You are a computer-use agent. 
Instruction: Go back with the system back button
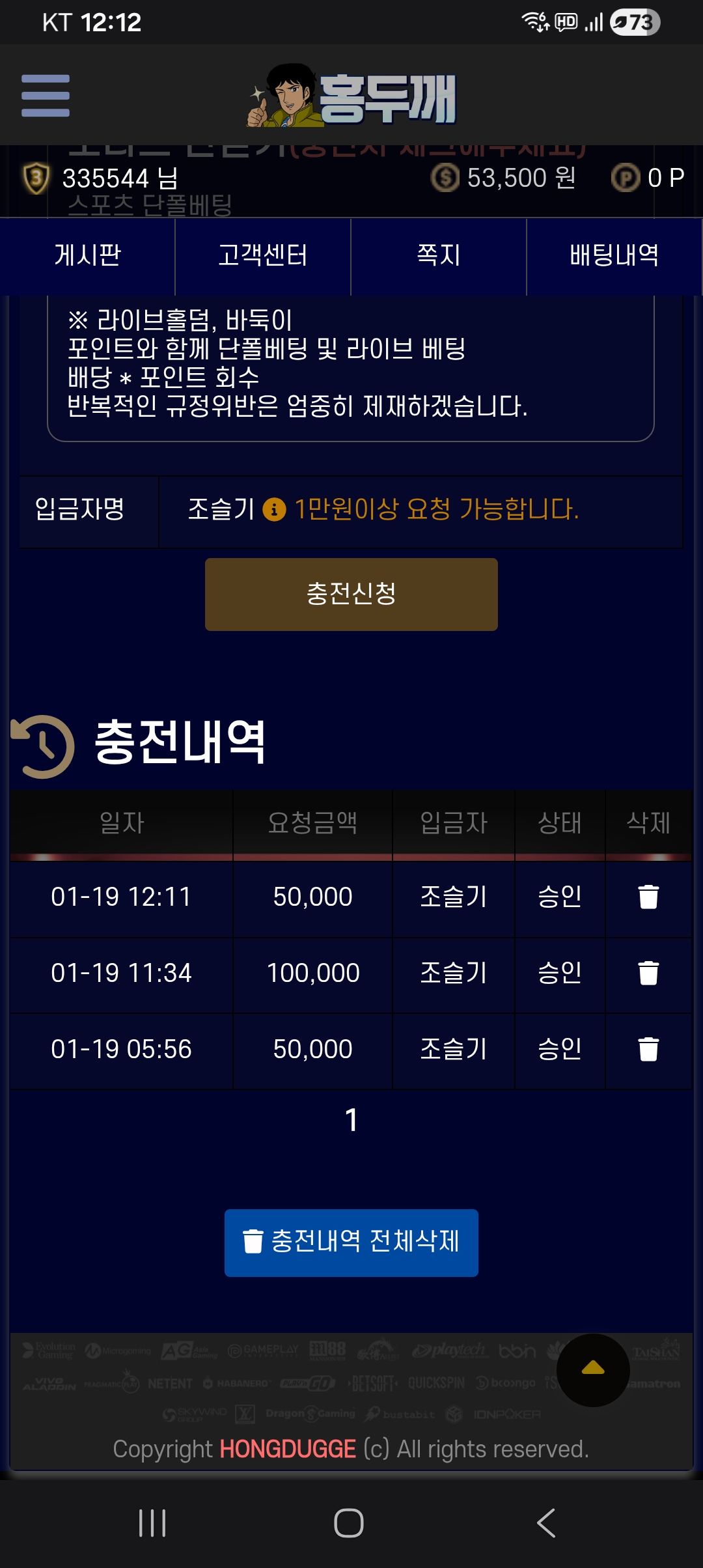546,1523
